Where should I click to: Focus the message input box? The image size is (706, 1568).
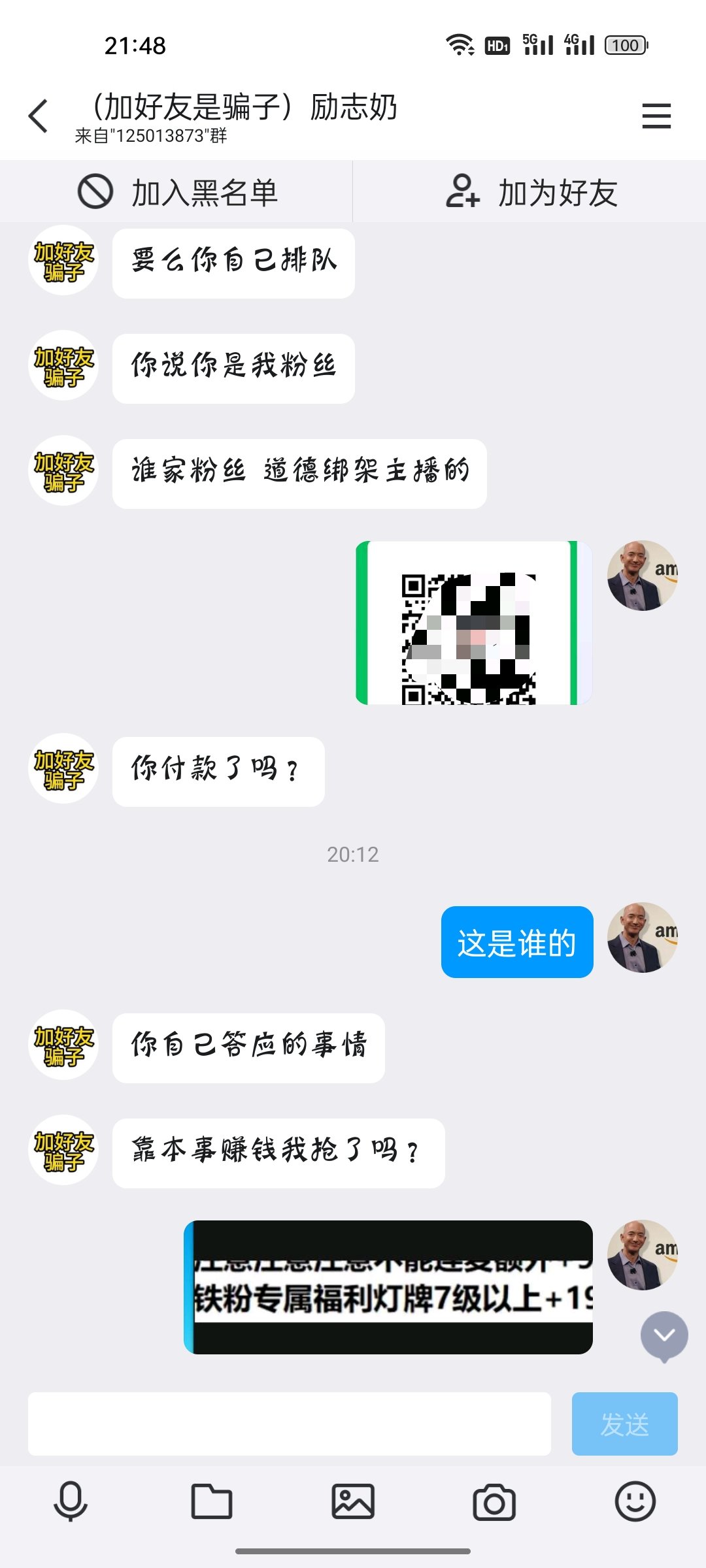point(289,1424)
